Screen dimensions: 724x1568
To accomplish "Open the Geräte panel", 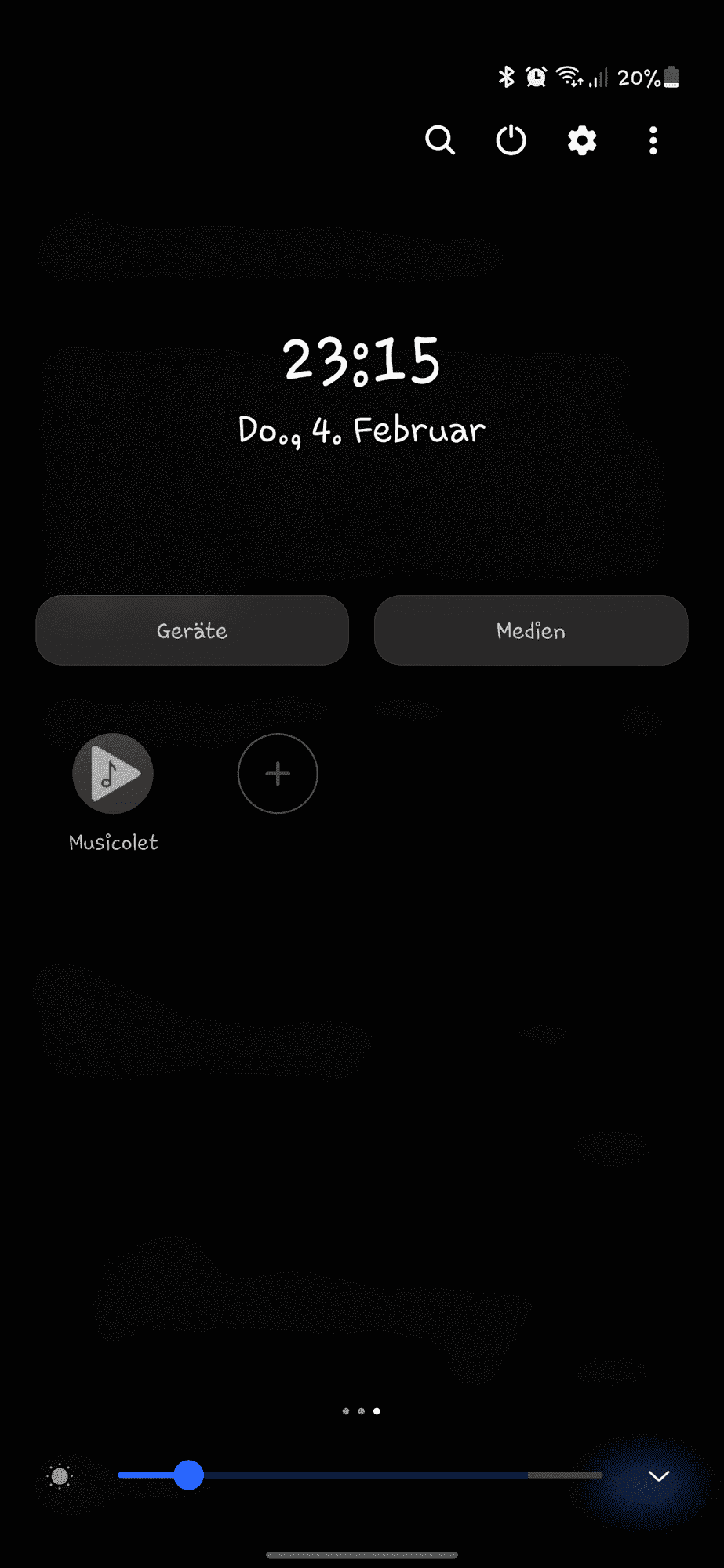I will (x=192, y=630).
